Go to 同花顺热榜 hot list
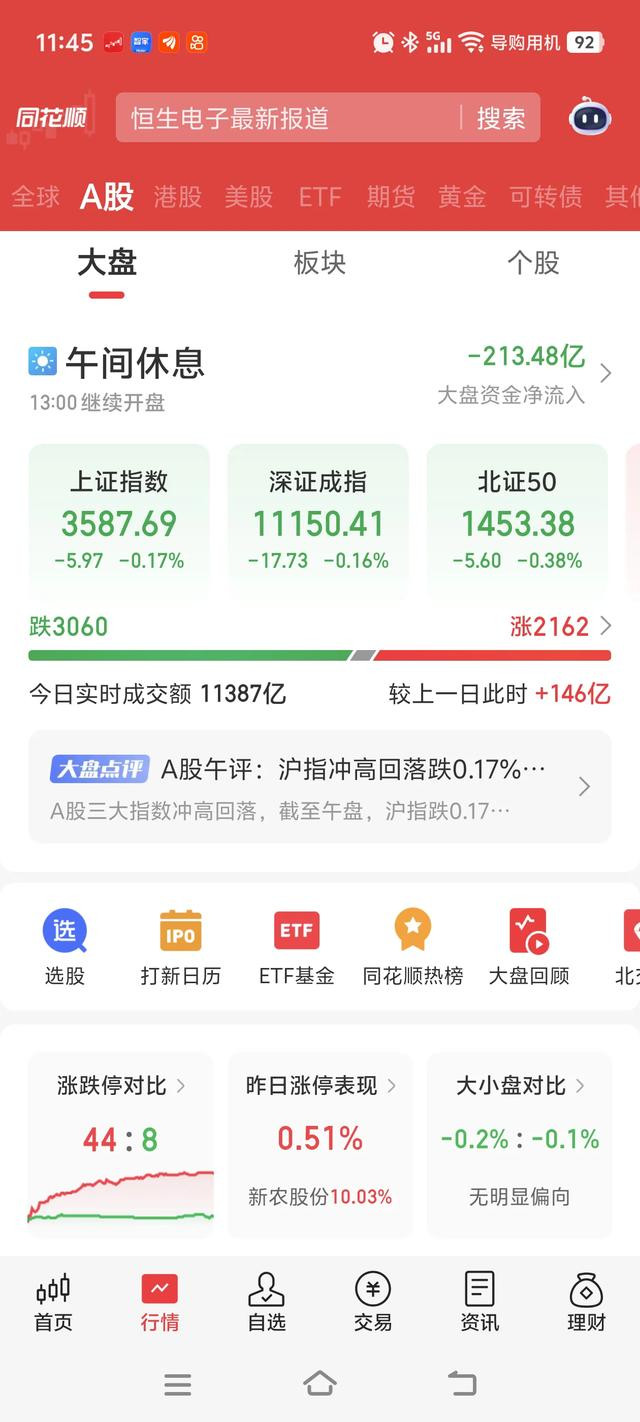 coord(413,946)
